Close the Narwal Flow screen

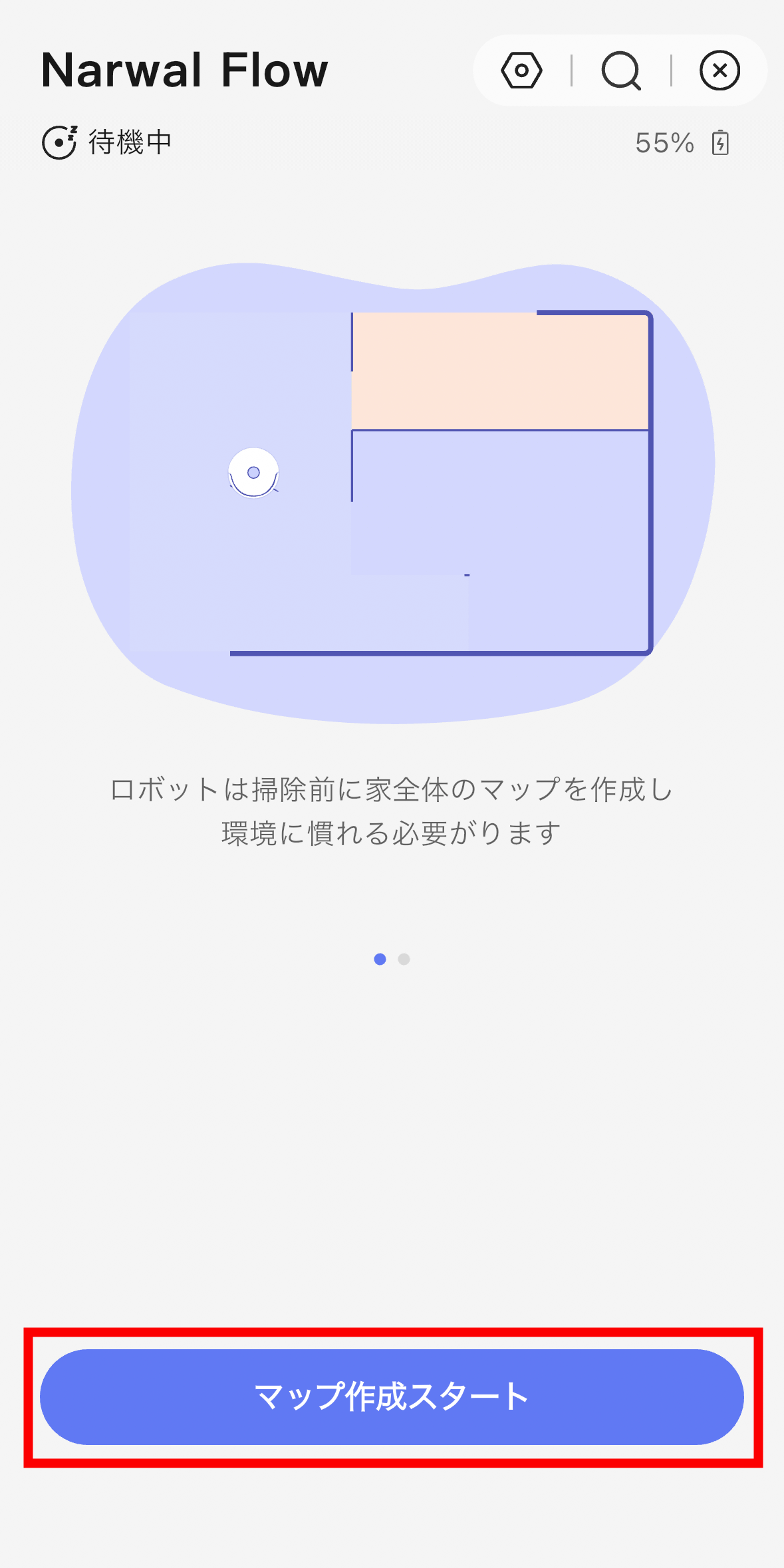click(719, 70)
